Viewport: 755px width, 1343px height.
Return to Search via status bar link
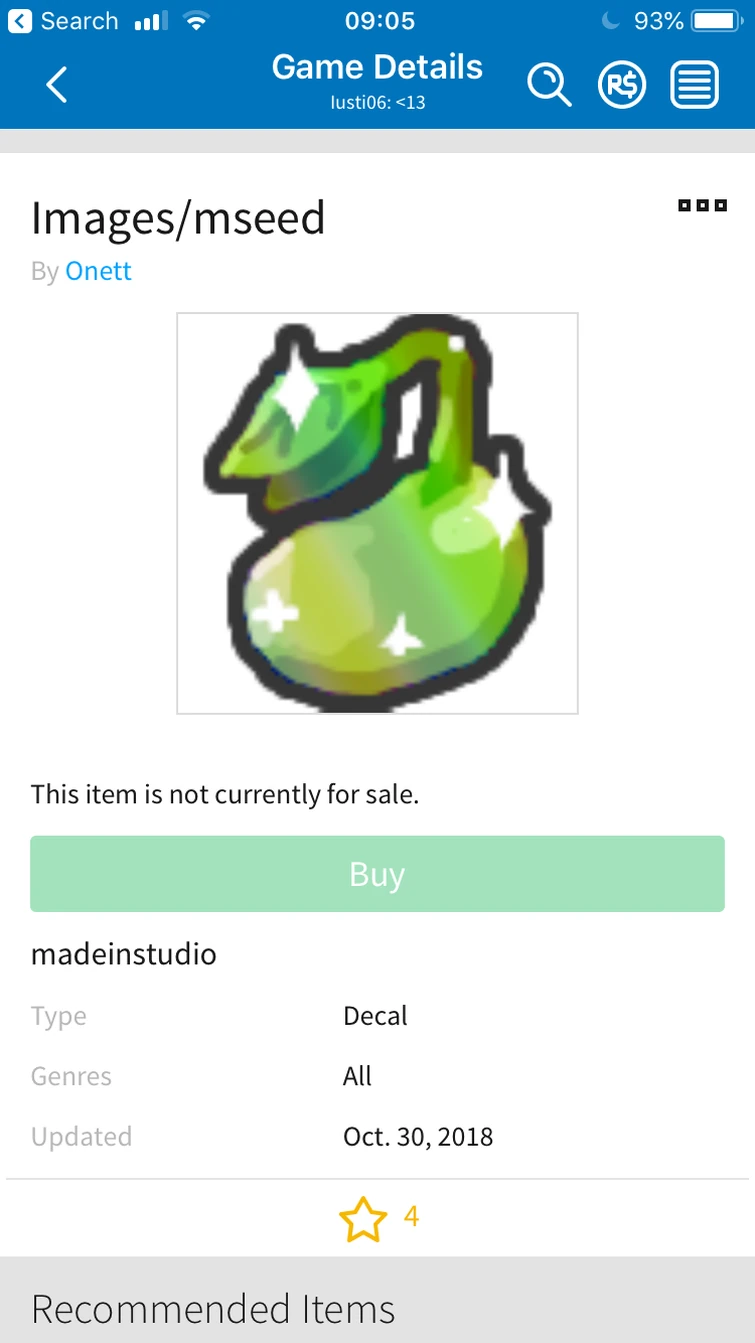tap(64, 21)
